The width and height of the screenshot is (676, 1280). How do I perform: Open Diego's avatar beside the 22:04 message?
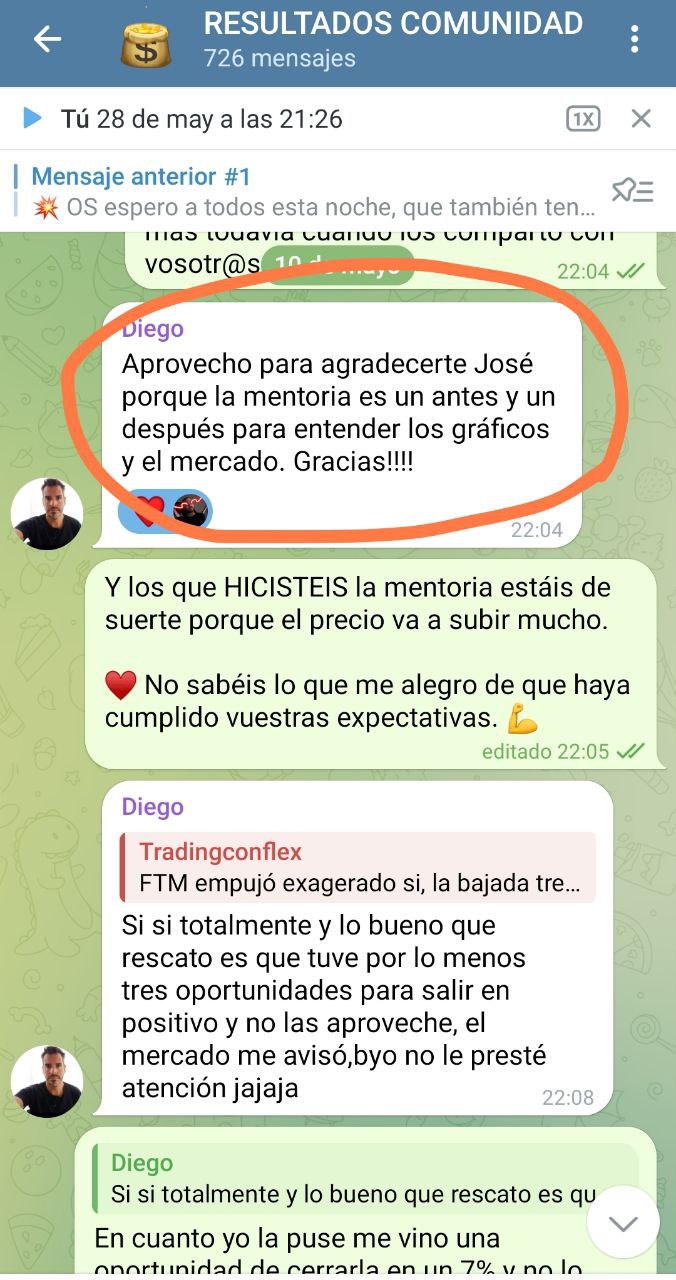46,513
